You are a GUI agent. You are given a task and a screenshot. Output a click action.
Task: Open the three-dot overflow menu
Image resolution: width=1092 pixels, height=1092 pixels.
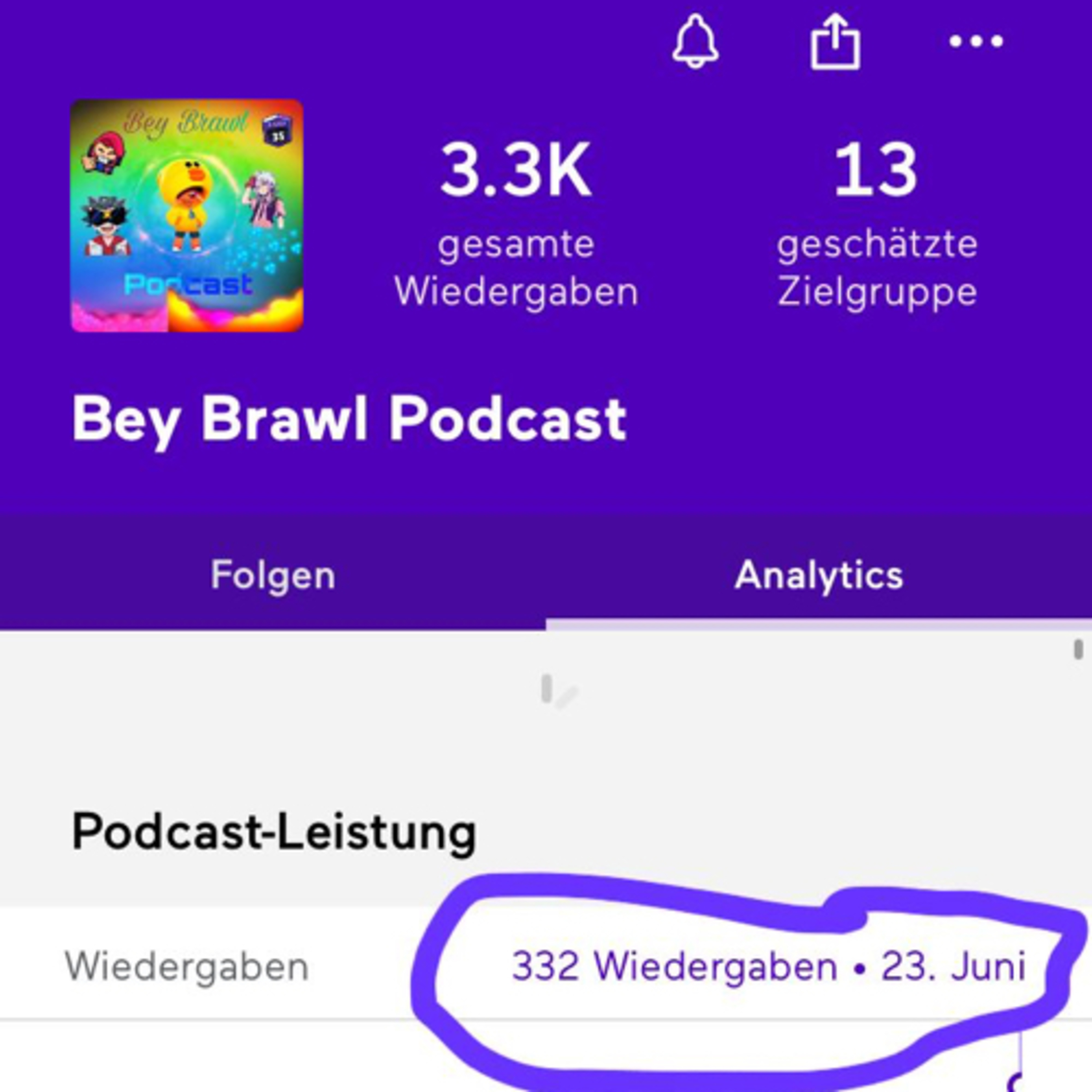click(976, 41)
